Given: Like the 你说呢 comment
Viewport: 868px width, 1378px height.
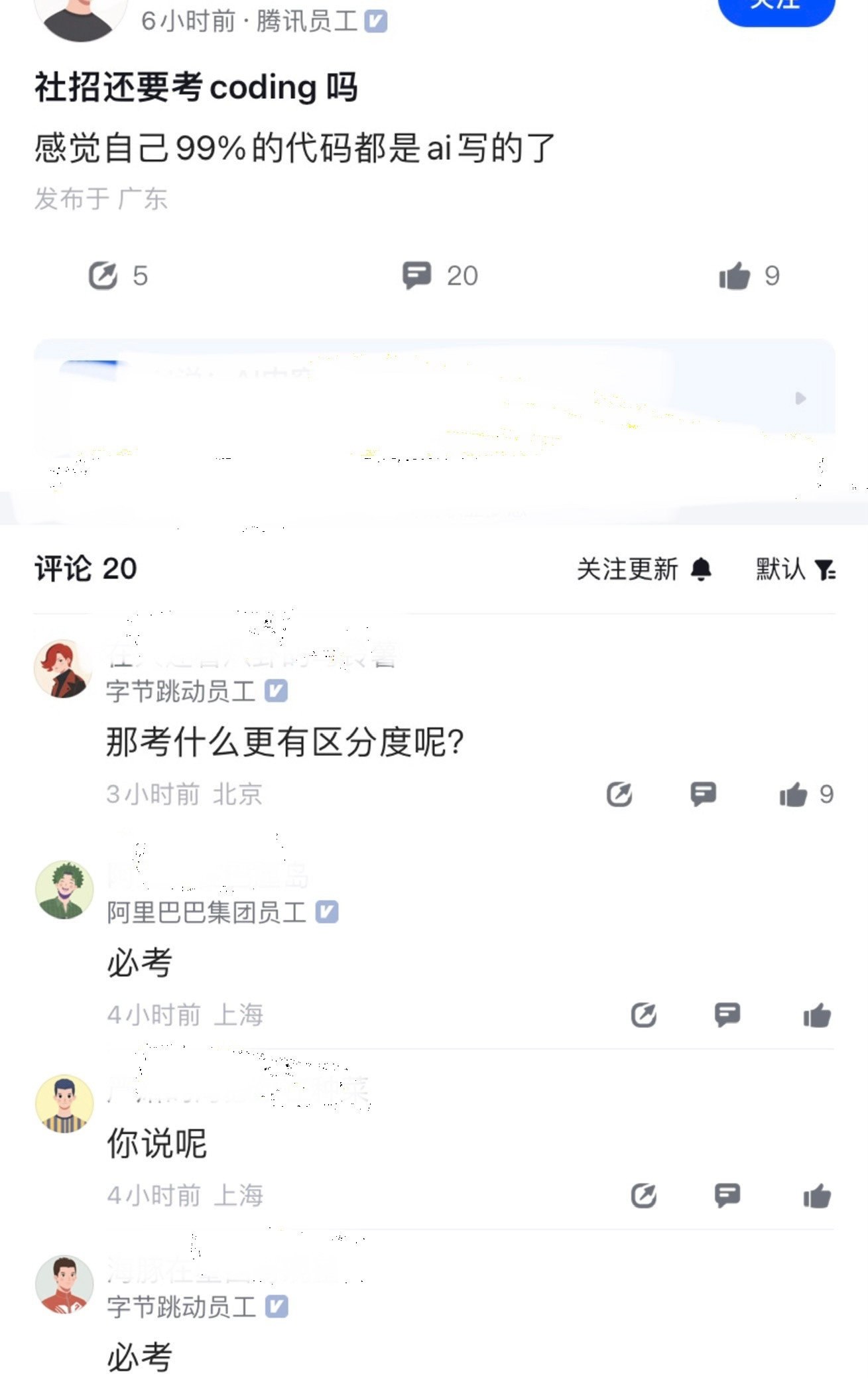Looking at the screenshot, I should point(816,1196).
